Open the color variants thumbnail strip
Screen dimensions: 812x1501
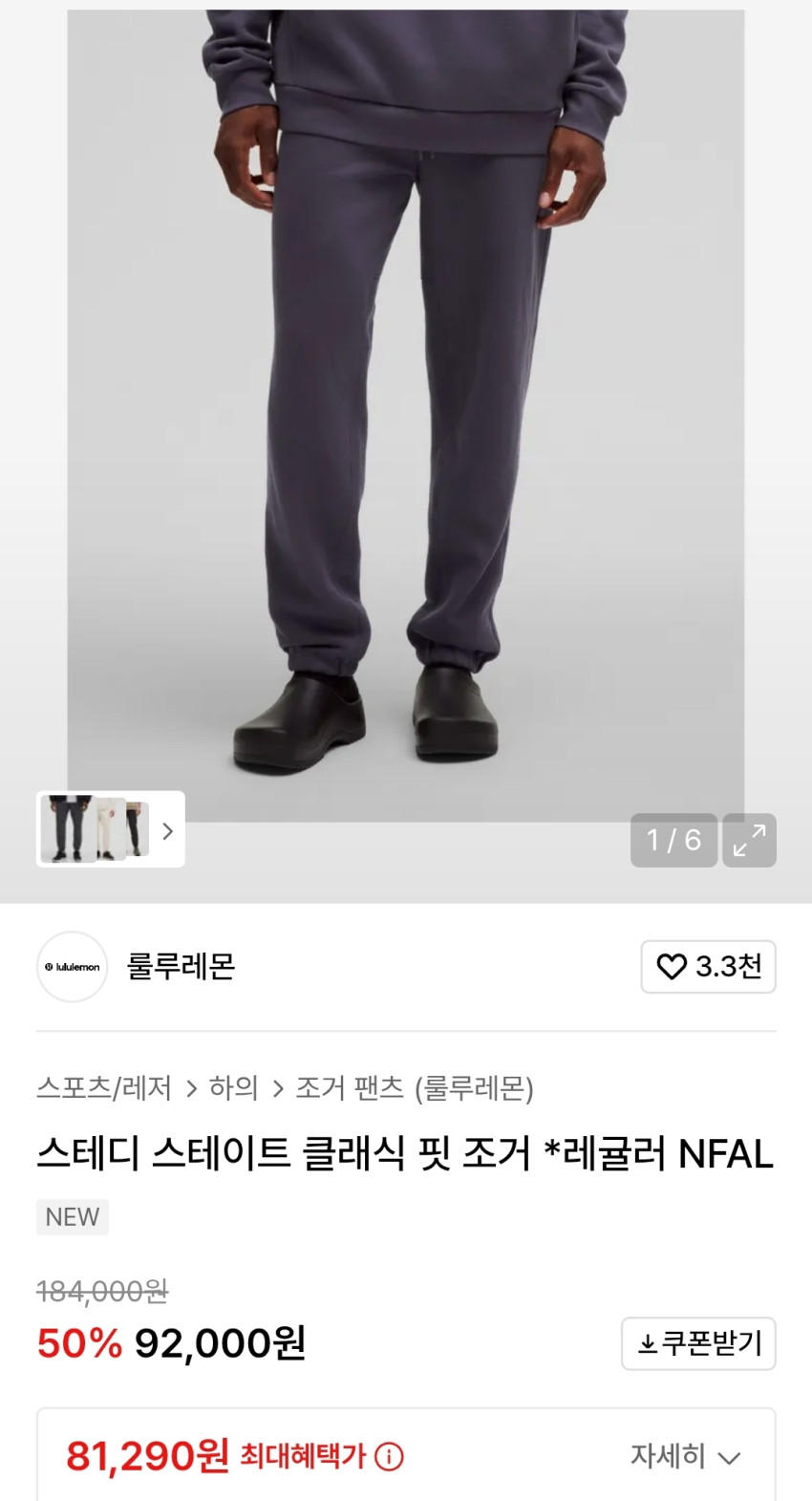[x=110, y=829]
